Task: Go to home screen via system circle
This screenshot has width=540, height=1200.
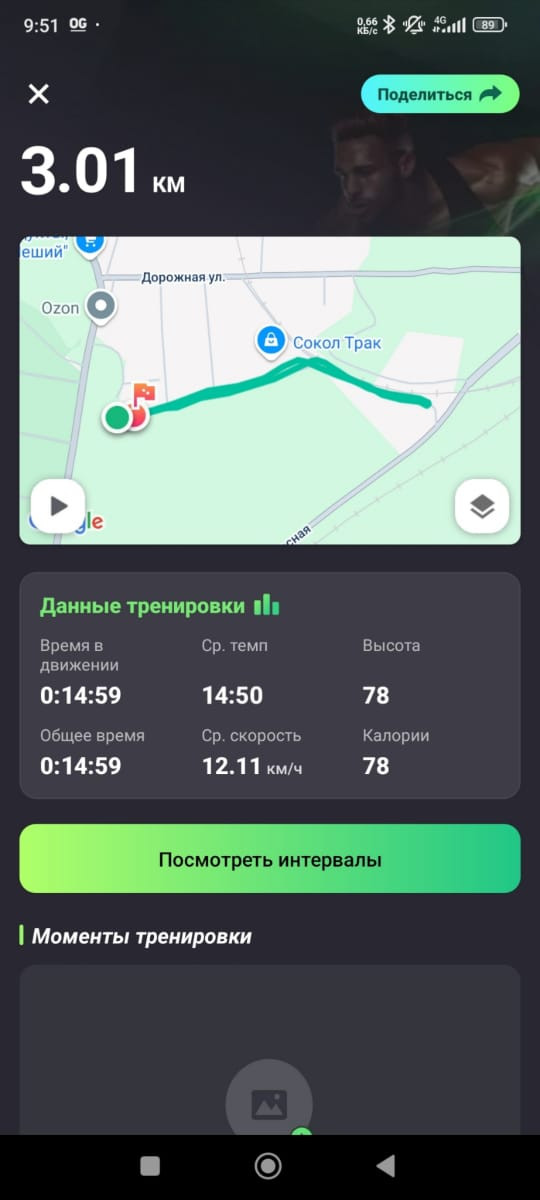Action: [268, 1165]
